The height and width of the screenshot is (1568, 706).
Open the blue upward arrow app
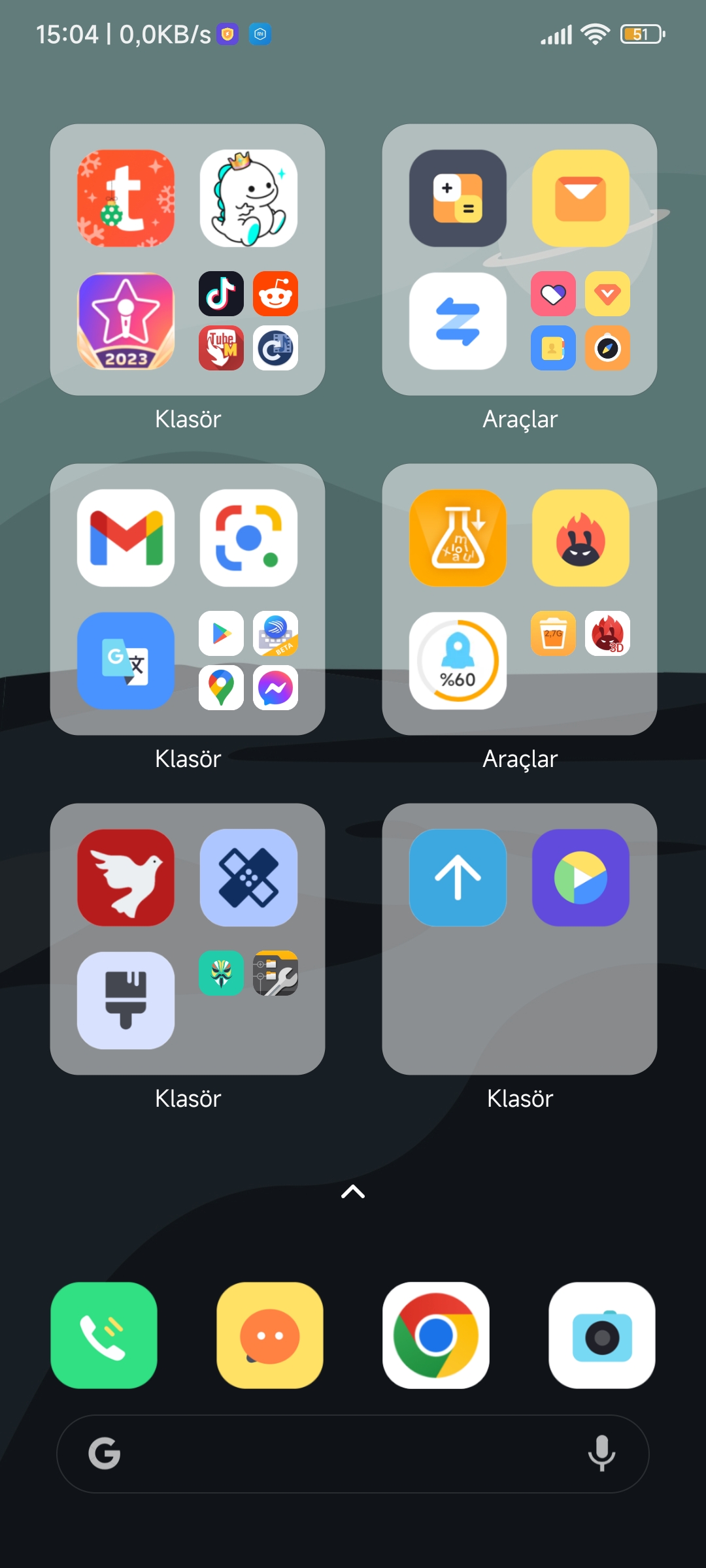point(458,877)
